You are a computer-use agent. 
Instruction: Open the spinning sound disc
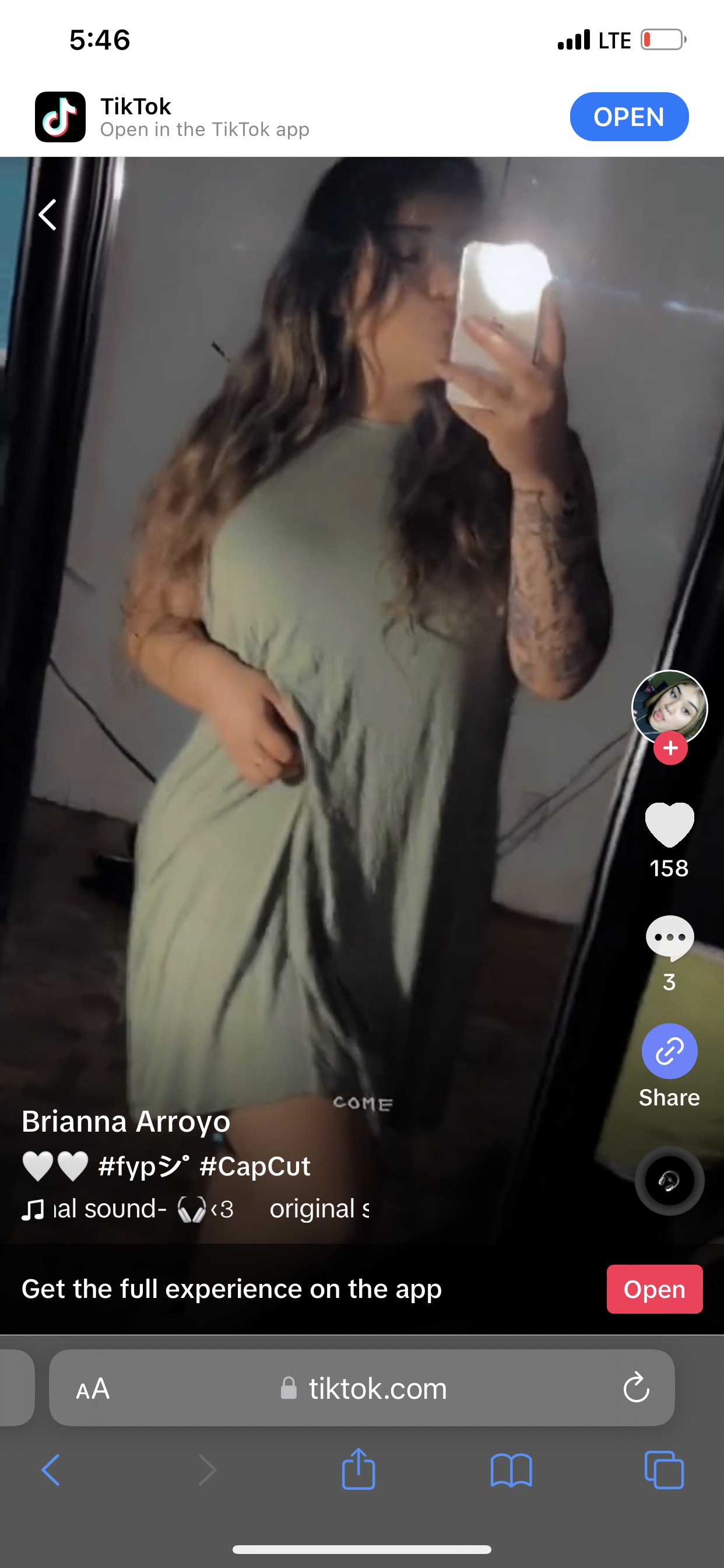click(669, 1181)
